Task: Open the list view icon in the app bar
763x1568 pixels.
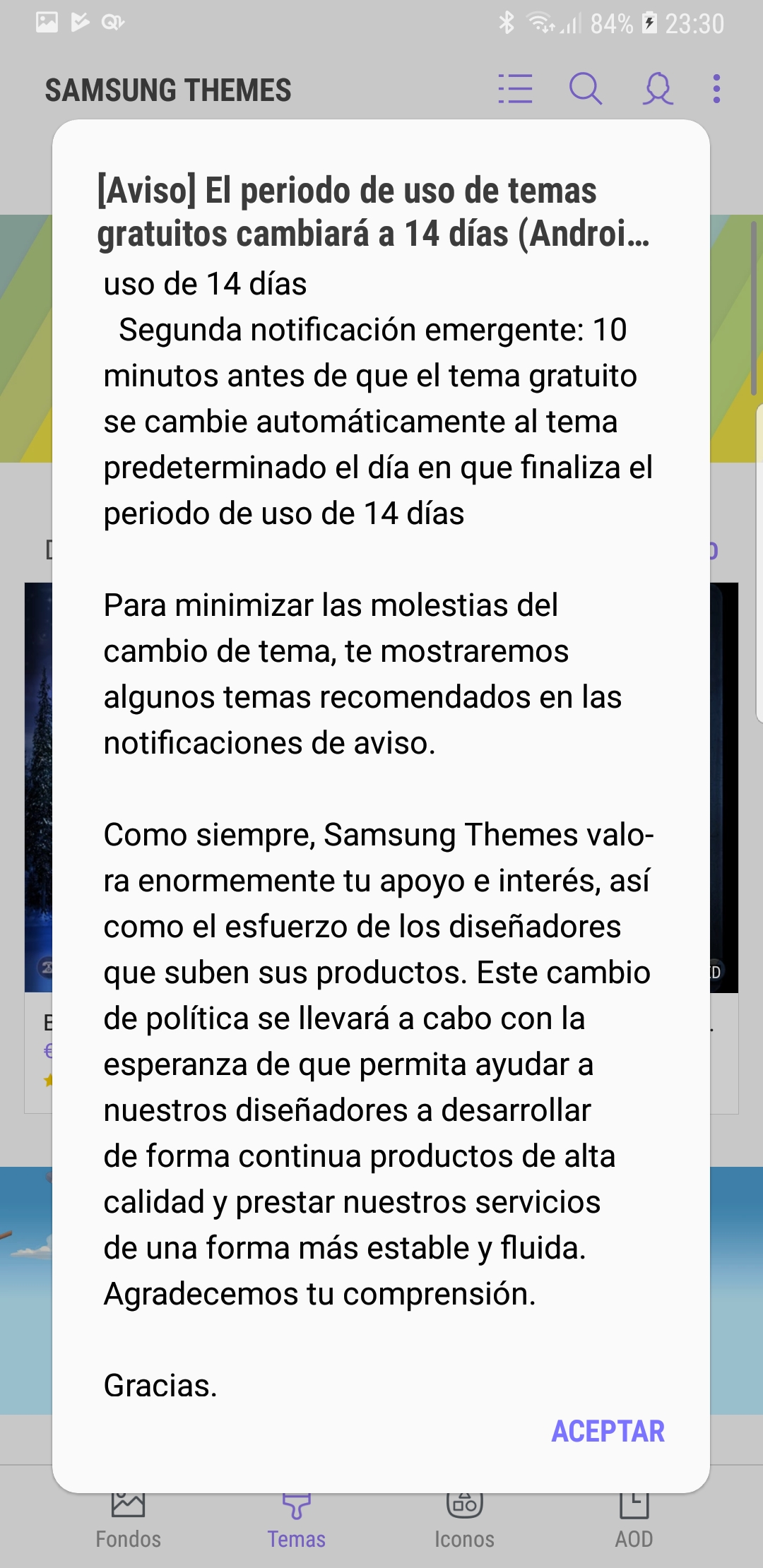Action: [516, 89]
